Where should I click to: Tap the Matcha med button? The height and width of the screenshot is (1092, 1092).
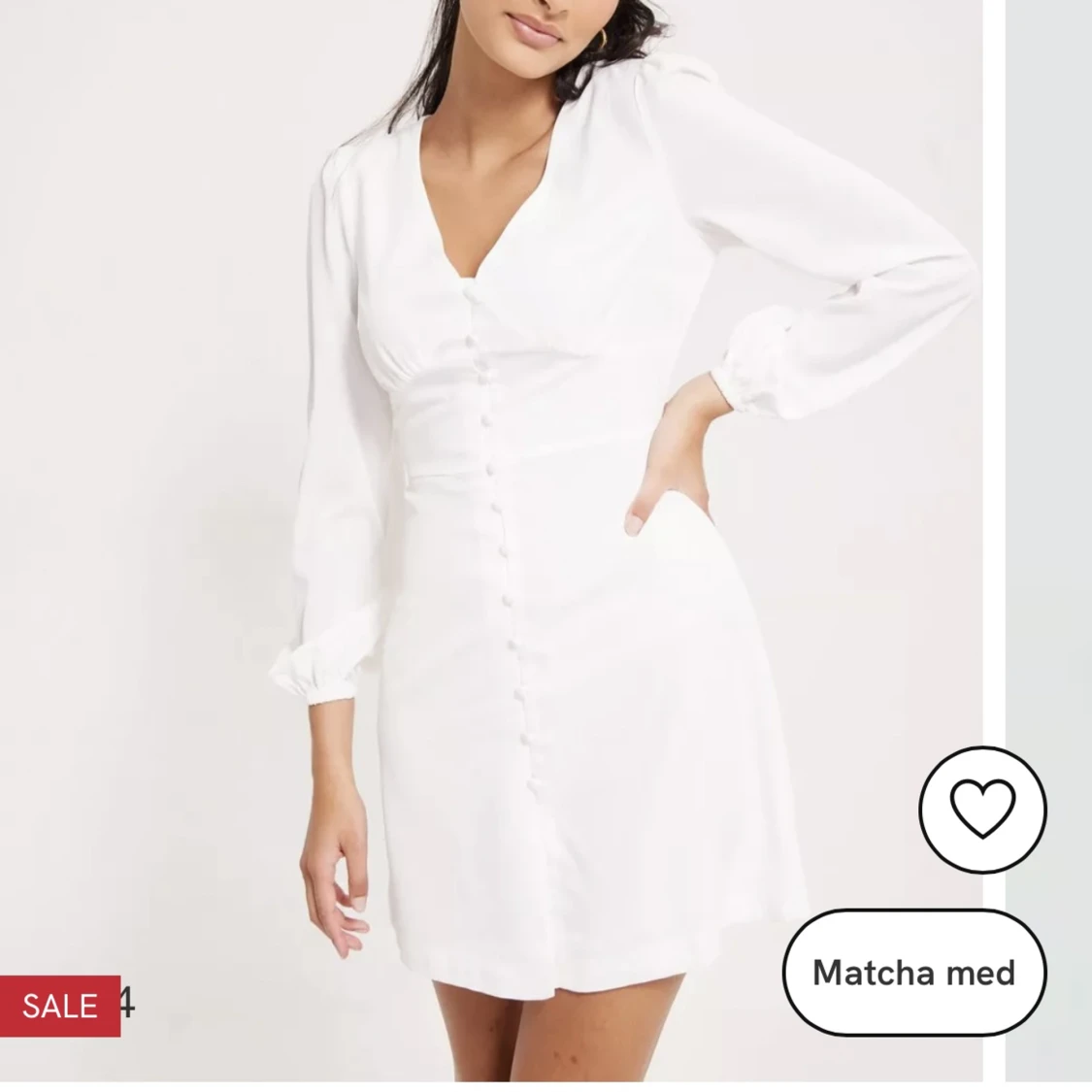pyautogui.click(x=914, y=972)
